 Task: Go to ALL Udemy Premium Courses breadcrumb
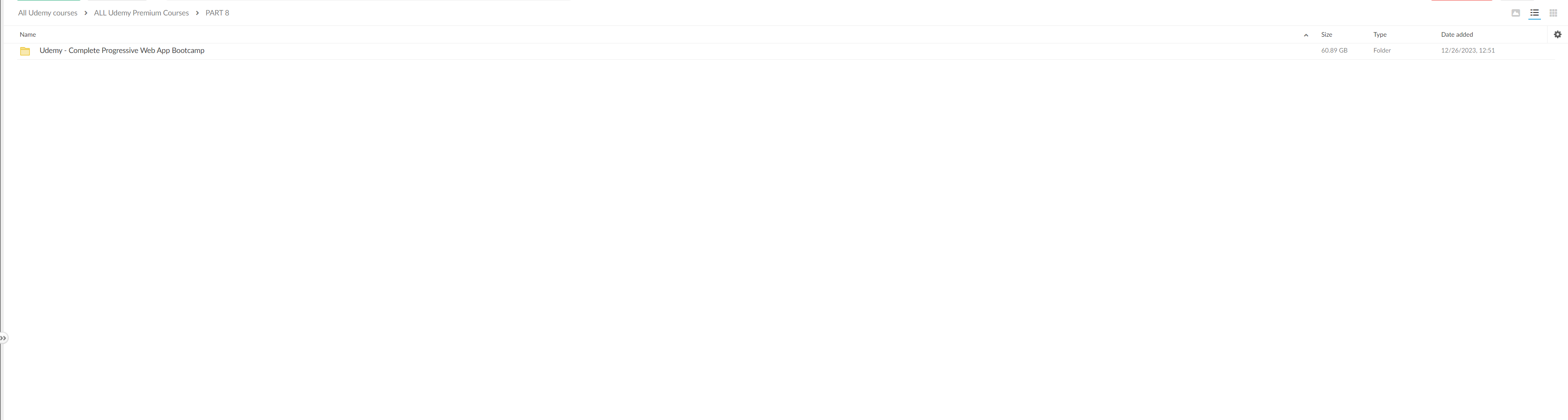(141, 13)
